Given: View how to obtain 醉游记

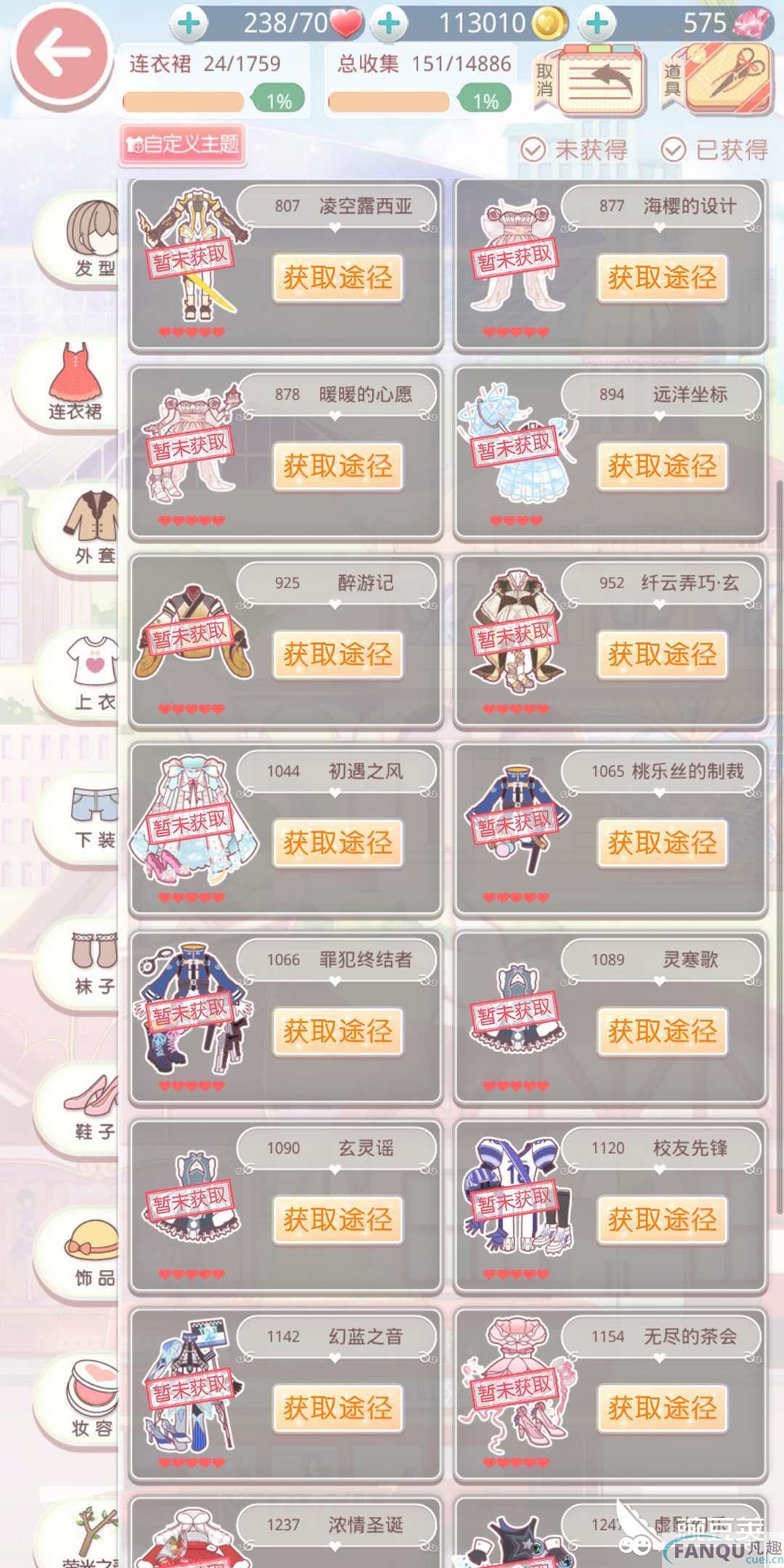Looking at the screenshot, I should tap(338, 655).
